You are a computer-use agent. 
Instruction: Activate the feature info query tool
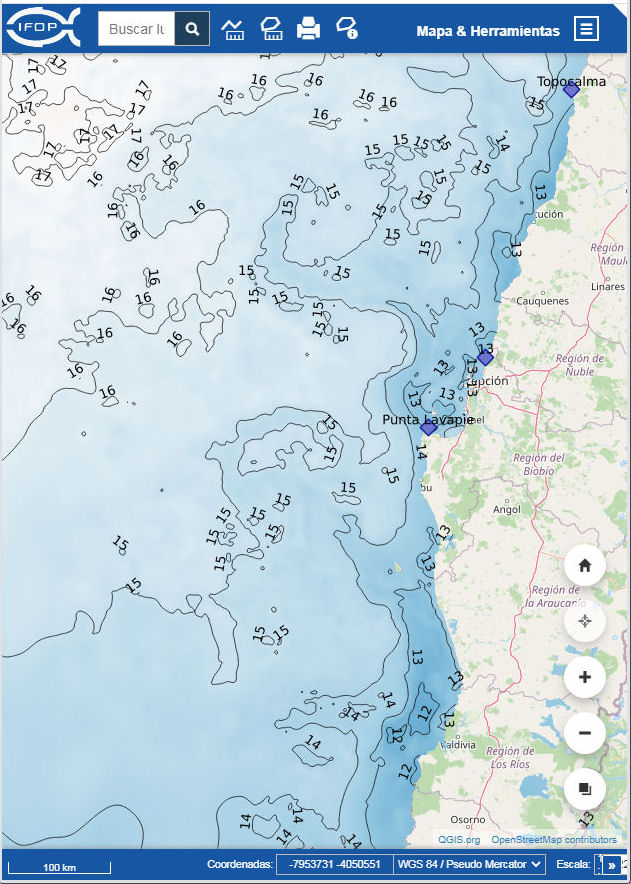click(346, 29)
